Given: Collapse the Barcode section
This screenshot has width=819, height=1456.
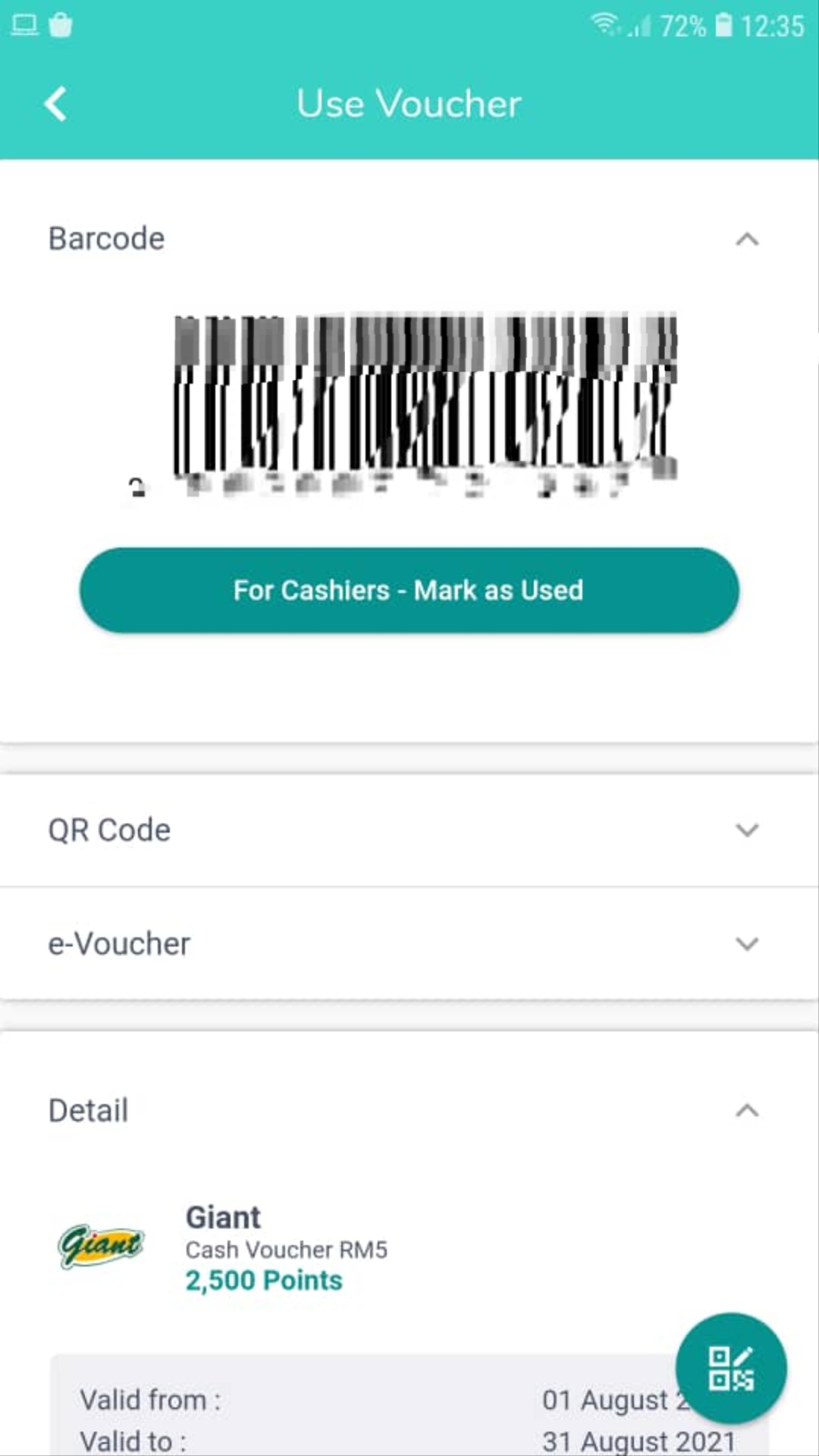Looking at the screenshot, I should pyautogui.click(x=747, y=240).
